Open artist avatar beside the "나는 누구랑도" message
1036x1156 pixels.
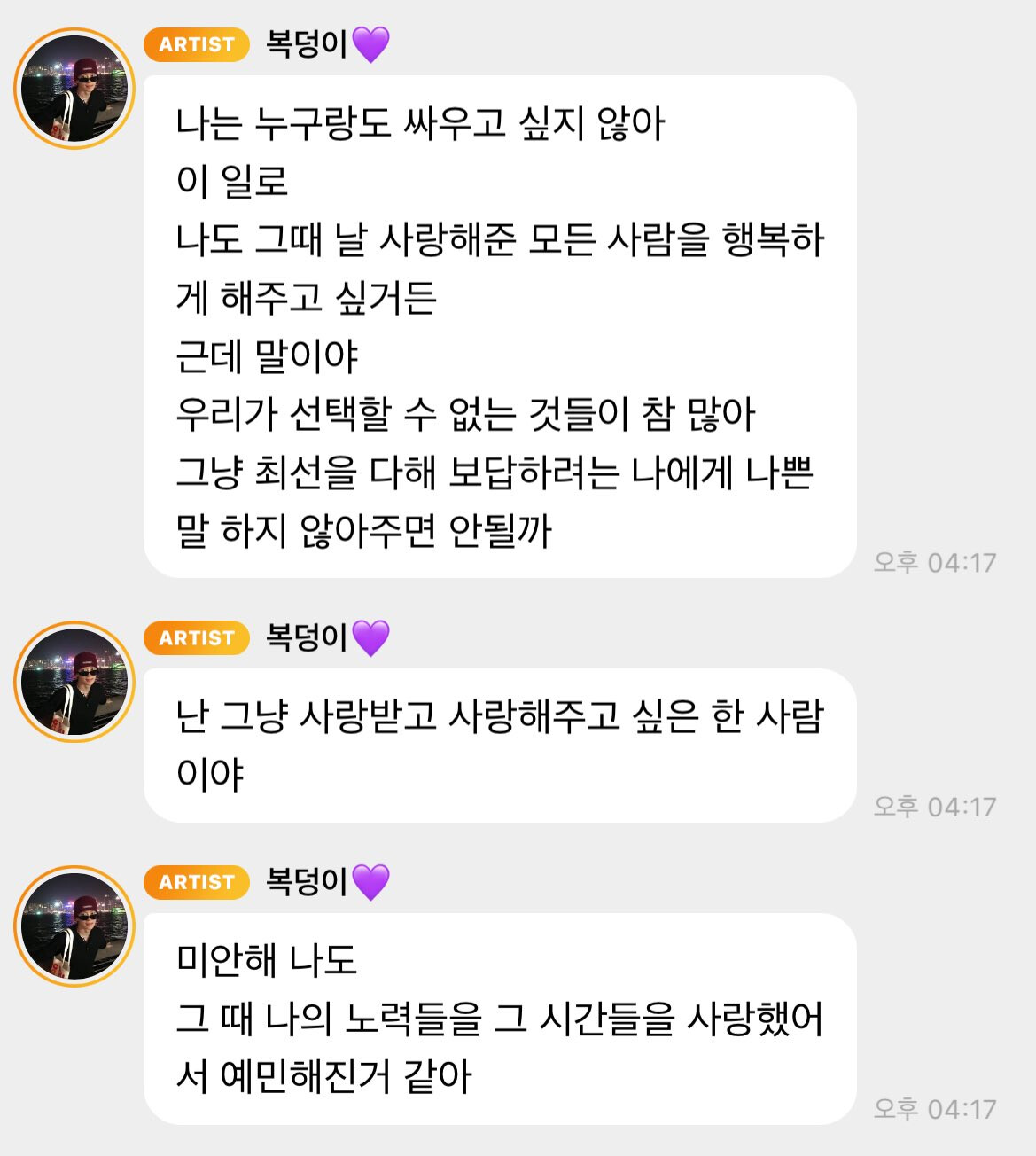[x=74, y=89]
